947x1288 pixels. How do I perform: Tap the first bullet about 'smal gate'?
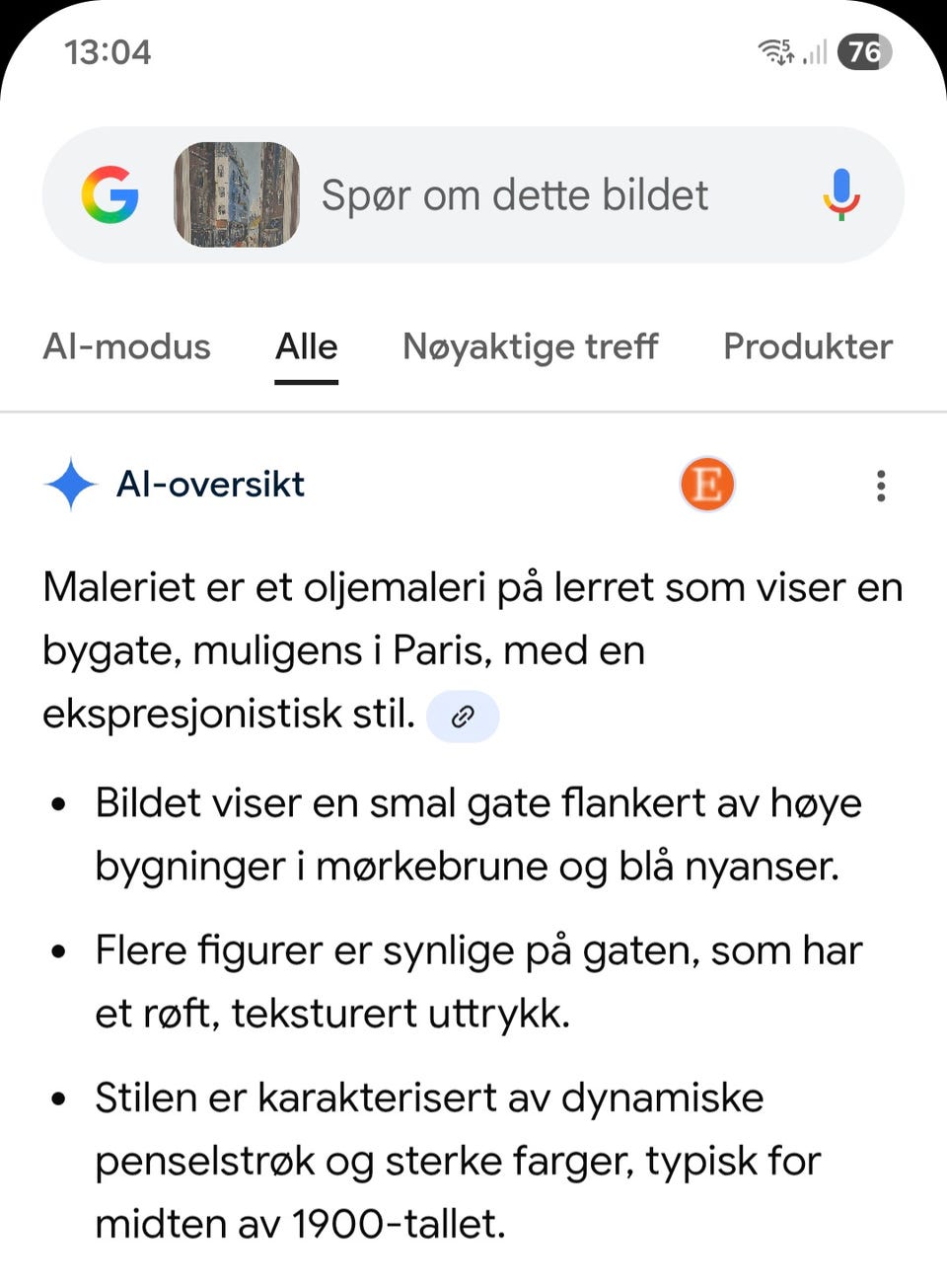tap(478, 834)
